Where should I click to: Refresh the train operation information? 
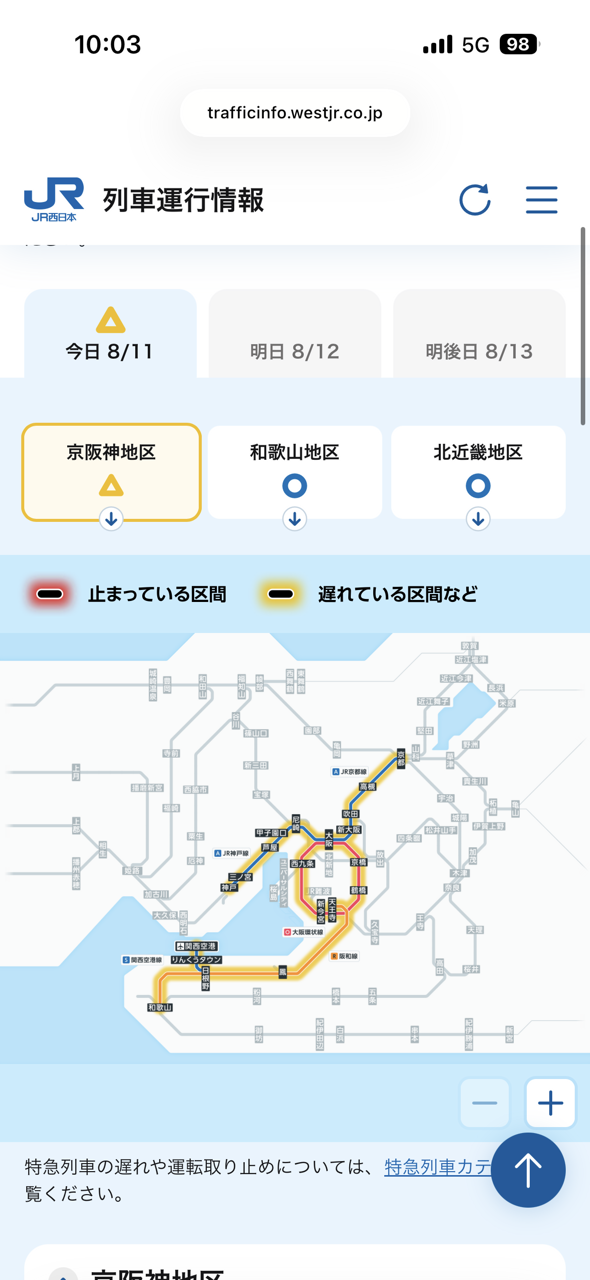click(x=475, y=200)
